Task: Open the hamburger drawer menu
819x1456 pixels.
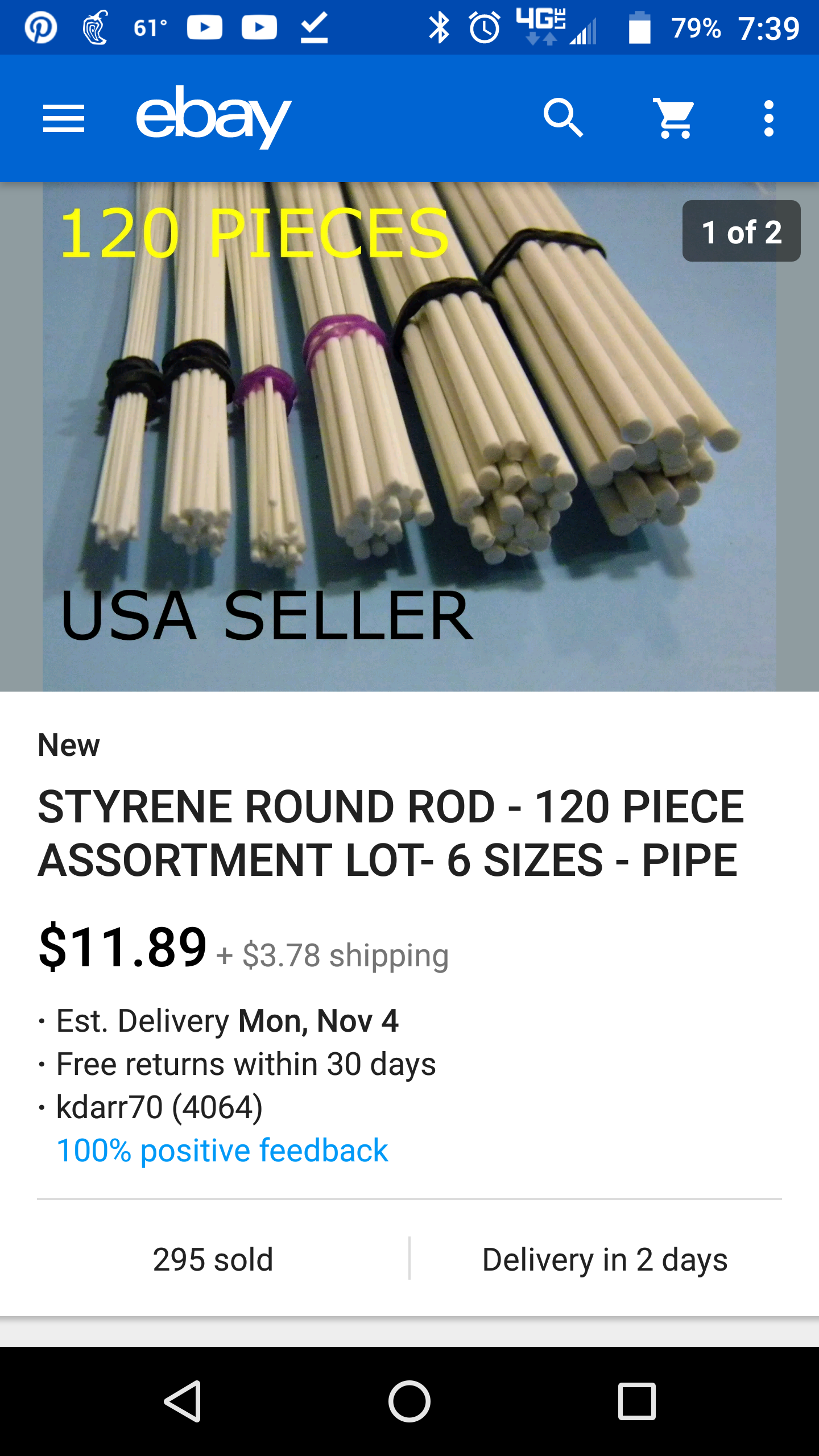Action: point(63,118)
